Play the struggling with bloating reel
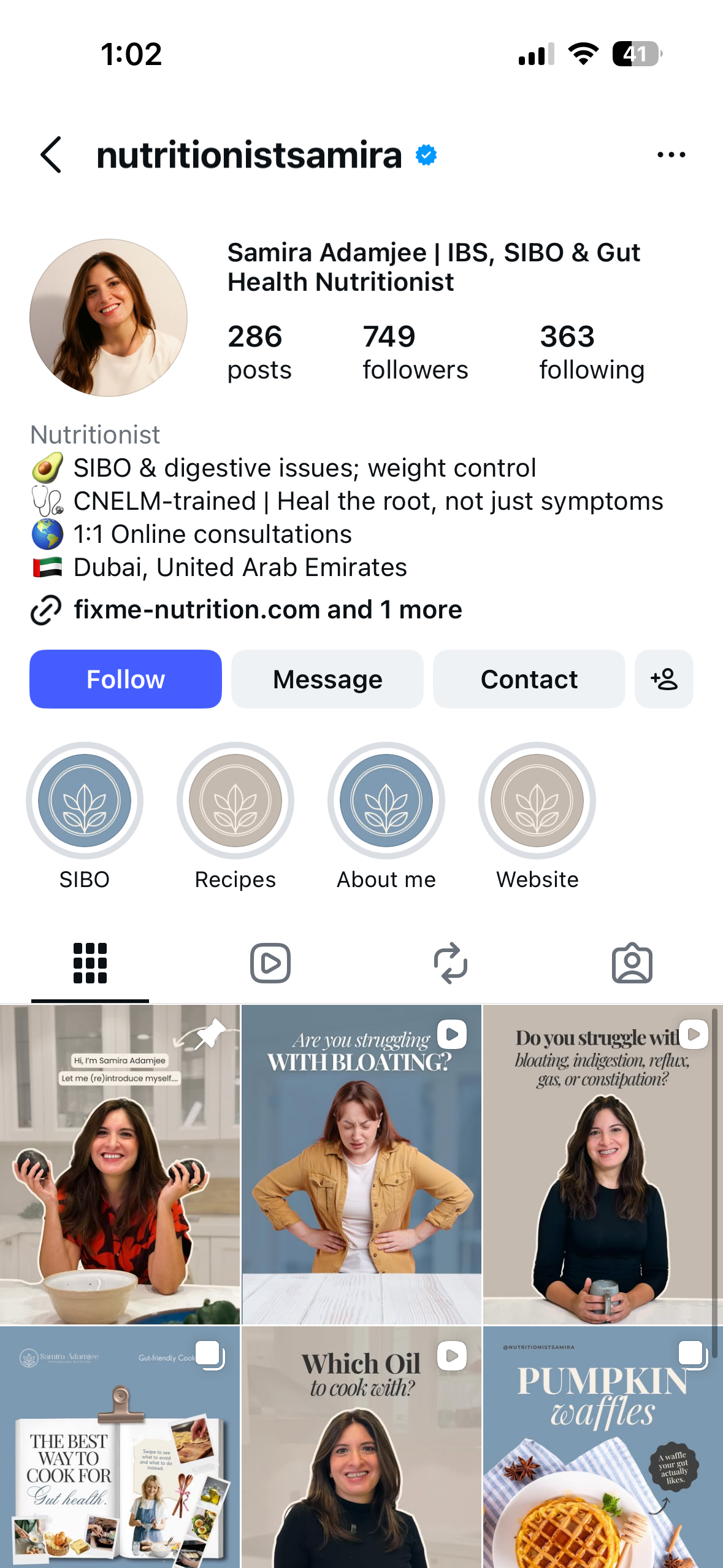The image size is (723, 1568). coord(361,1164)
